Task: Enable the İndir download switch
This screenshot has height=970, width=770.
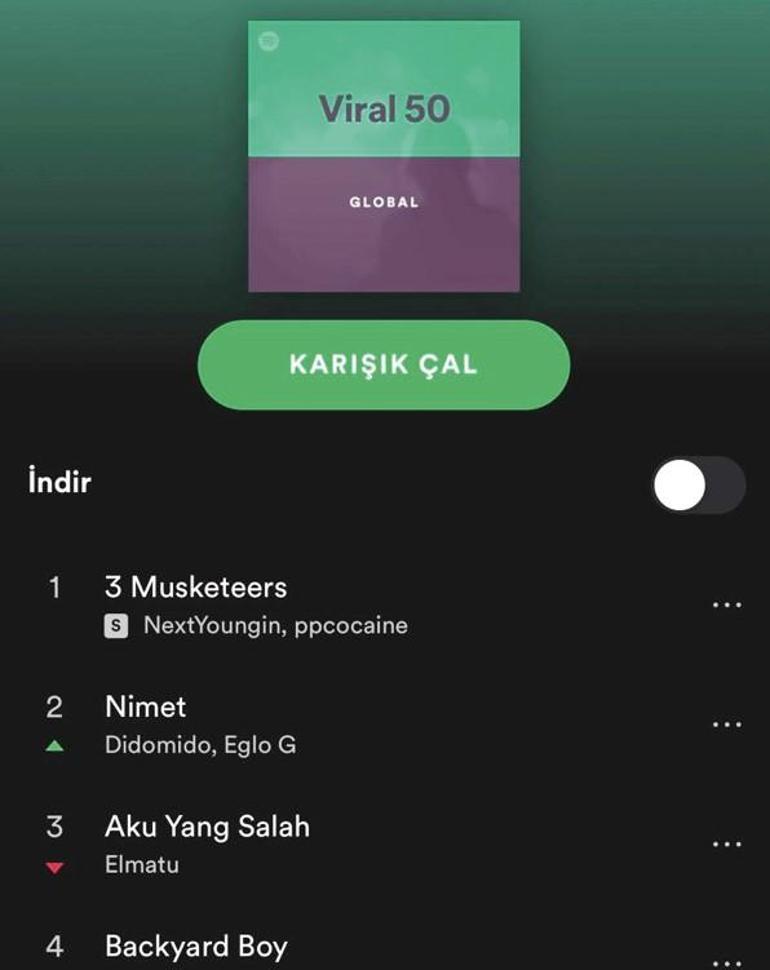Action: tap(698, 485)
